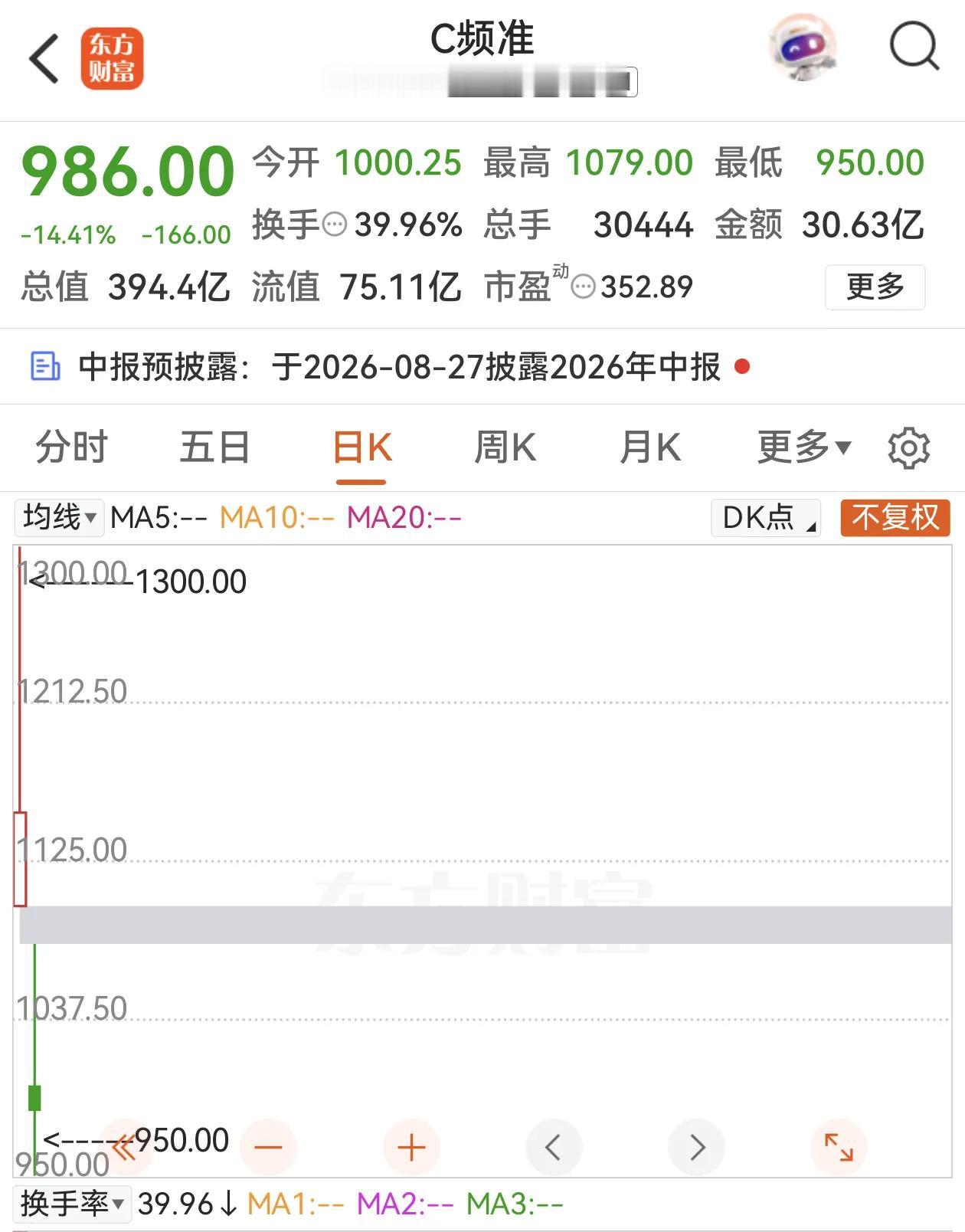Zoom in chart with plus button
The image size is (965, 1232).
(411, 1147)
